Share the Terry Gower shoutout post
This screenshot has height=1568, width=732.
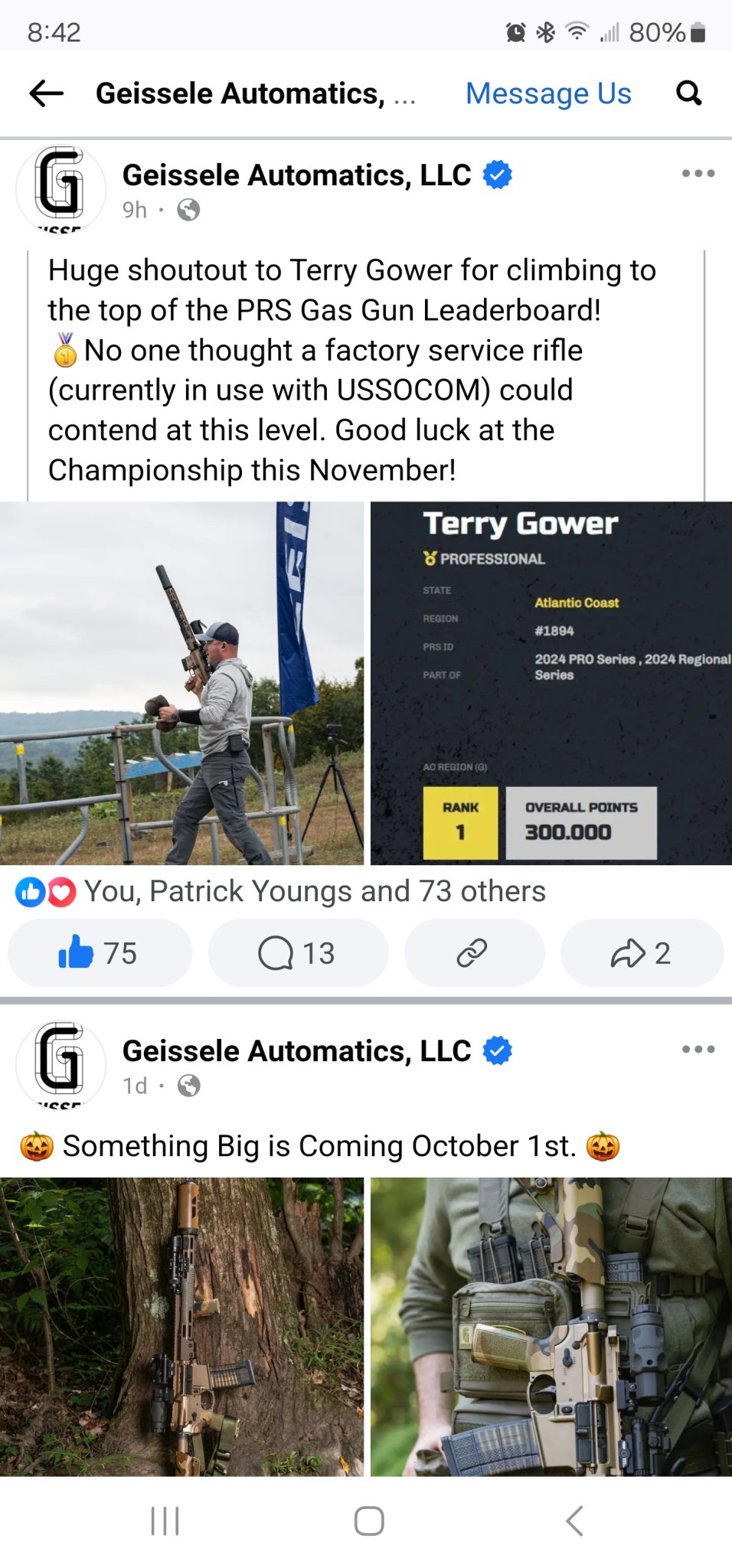click(641, 953)
